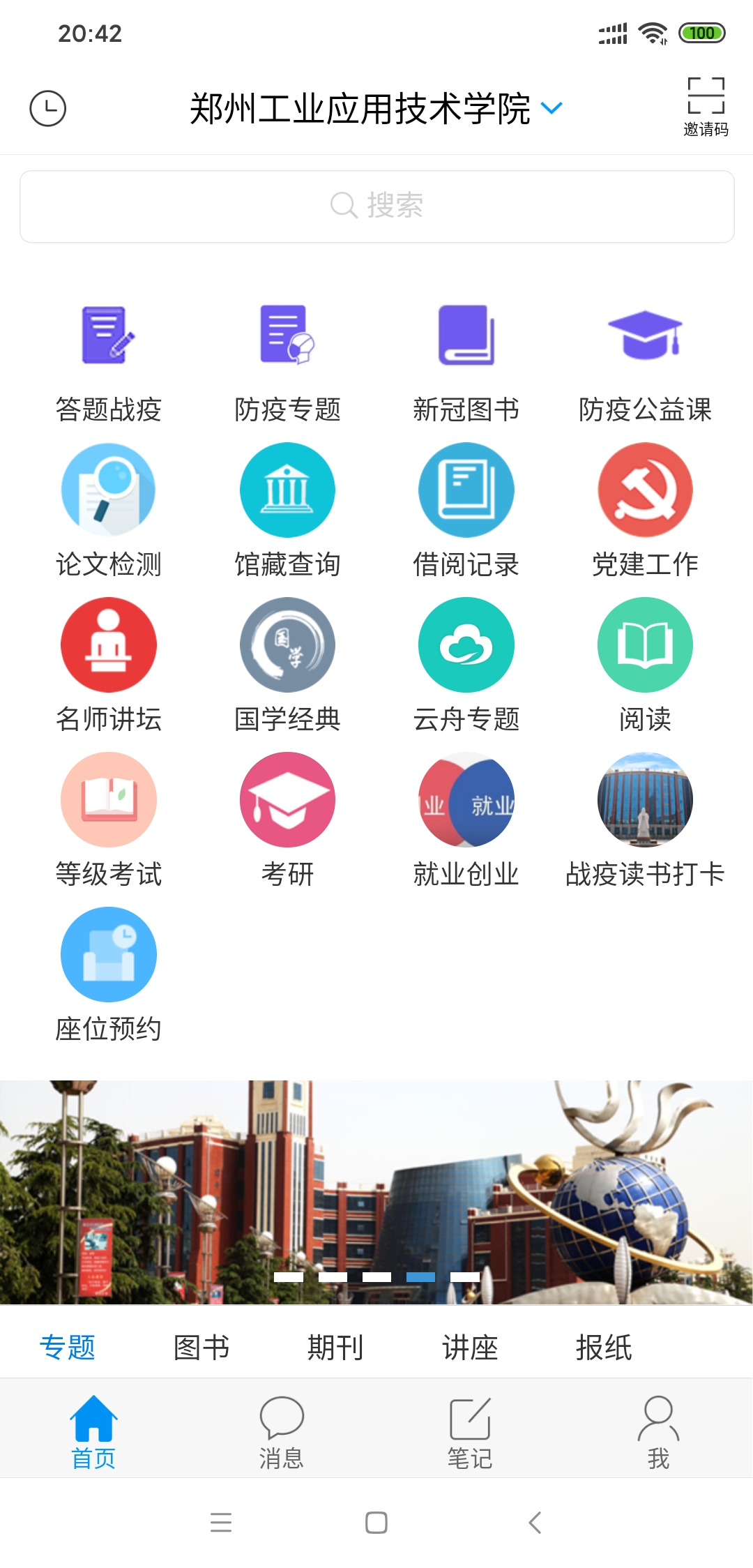
Task: Open the 邀请码 invitation code scanner
Action: [706, 106]
